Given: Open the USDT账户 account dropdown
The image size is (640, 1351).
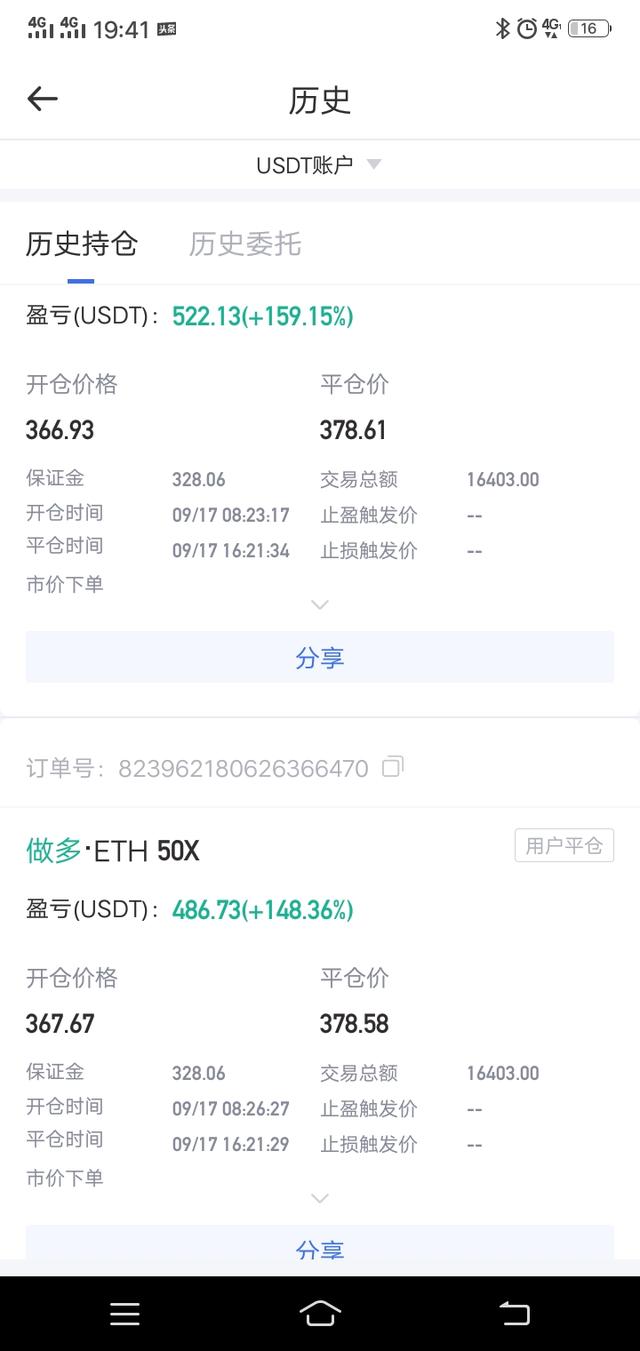Looking at the screenshot, I should coord(319,165).
